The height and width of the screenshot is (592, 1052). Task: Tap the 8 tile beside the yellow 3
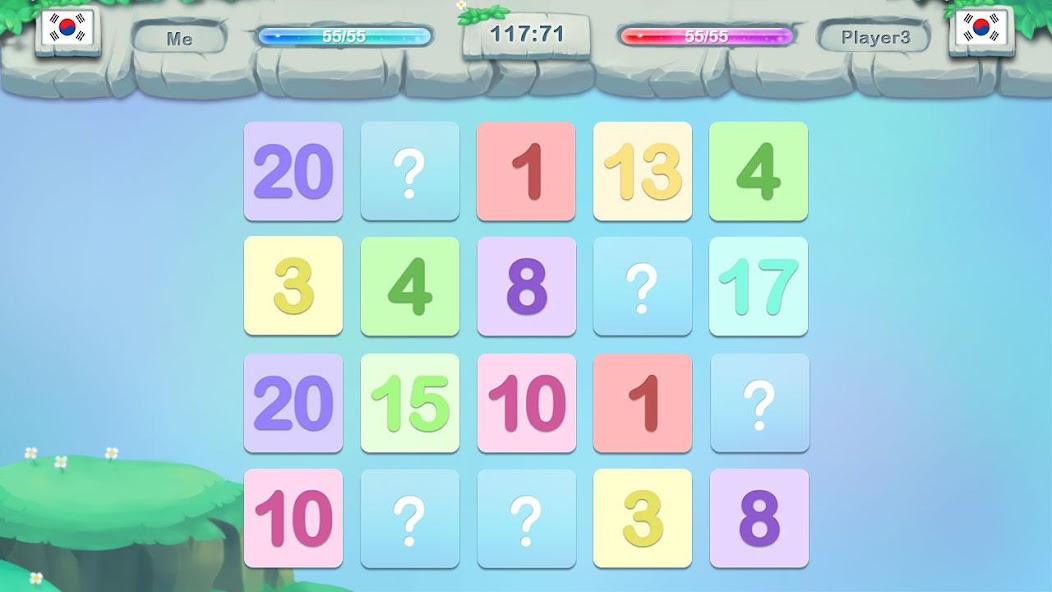758,518
